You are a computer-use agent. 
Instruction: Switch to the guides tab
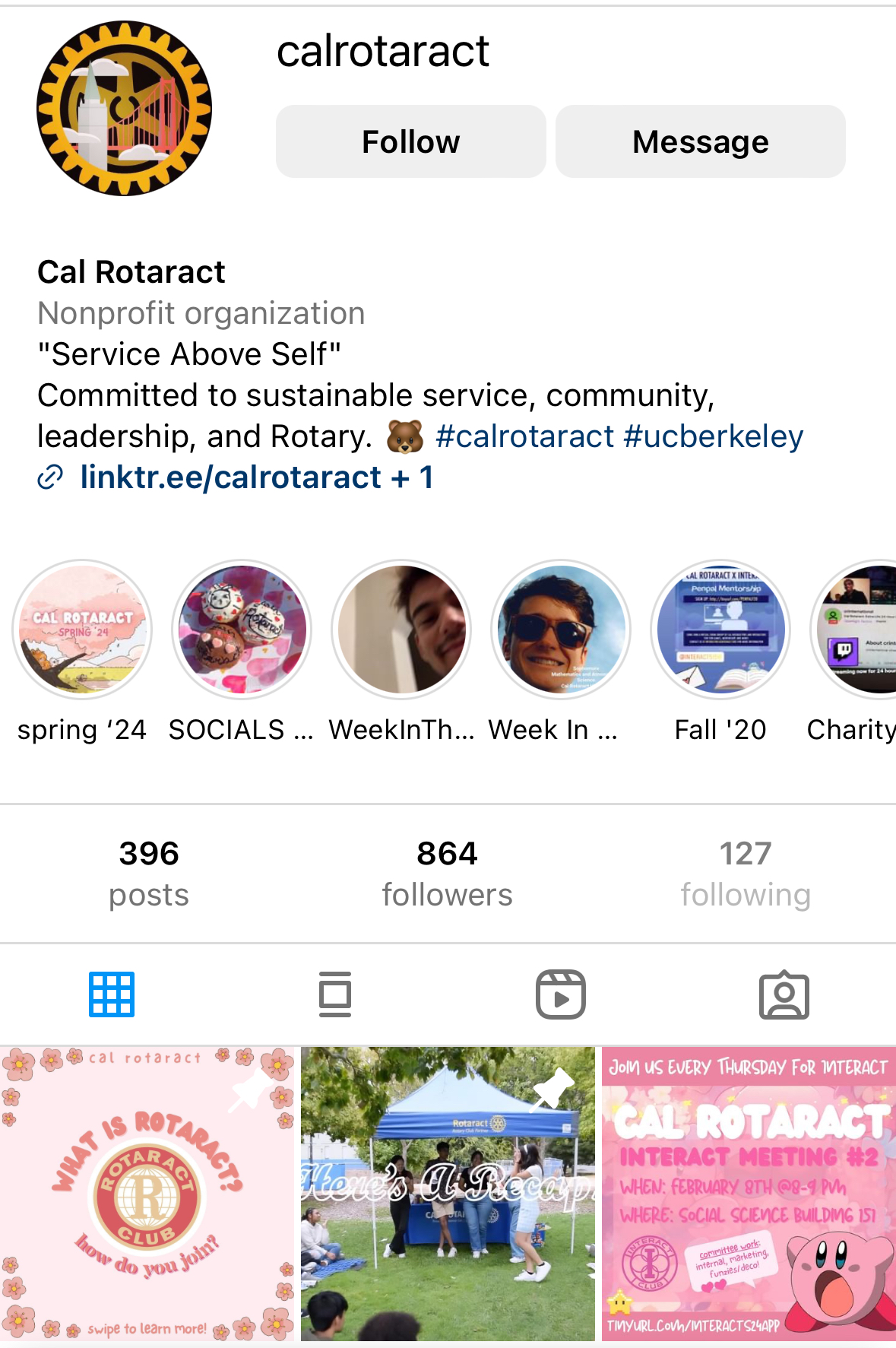click(x=335, y=994)
